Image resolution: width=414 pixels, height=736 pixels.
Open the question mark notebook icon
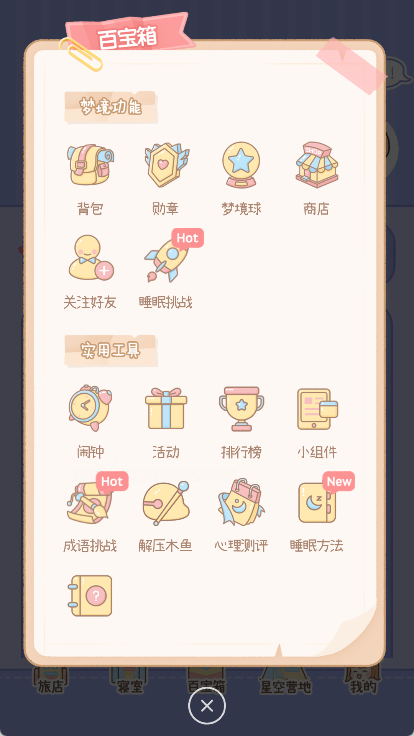pyautogui.click(x=90, y=596)
